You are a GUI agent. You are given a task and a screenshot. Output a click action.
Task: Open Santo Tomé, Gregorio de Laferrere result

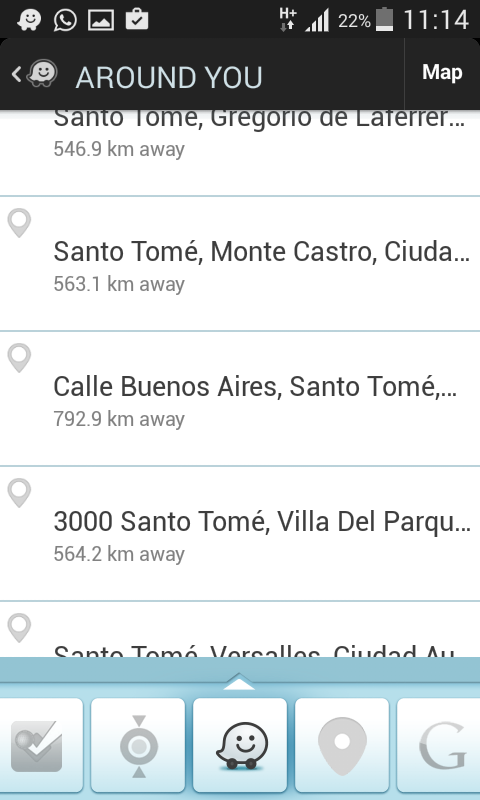click(x=240, y=153)
